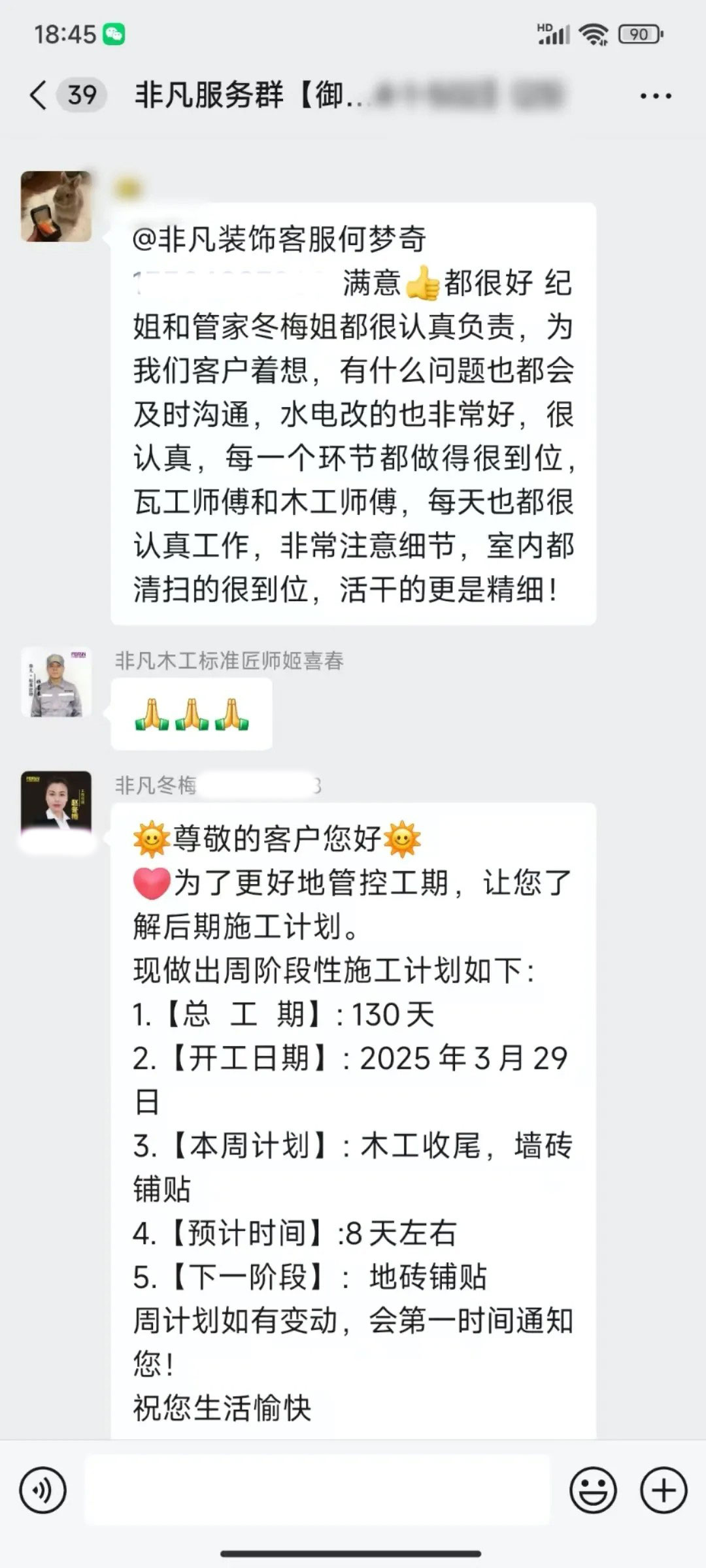Open the plus attachment menu
706x1568 pixels.
pos(664,1490)
